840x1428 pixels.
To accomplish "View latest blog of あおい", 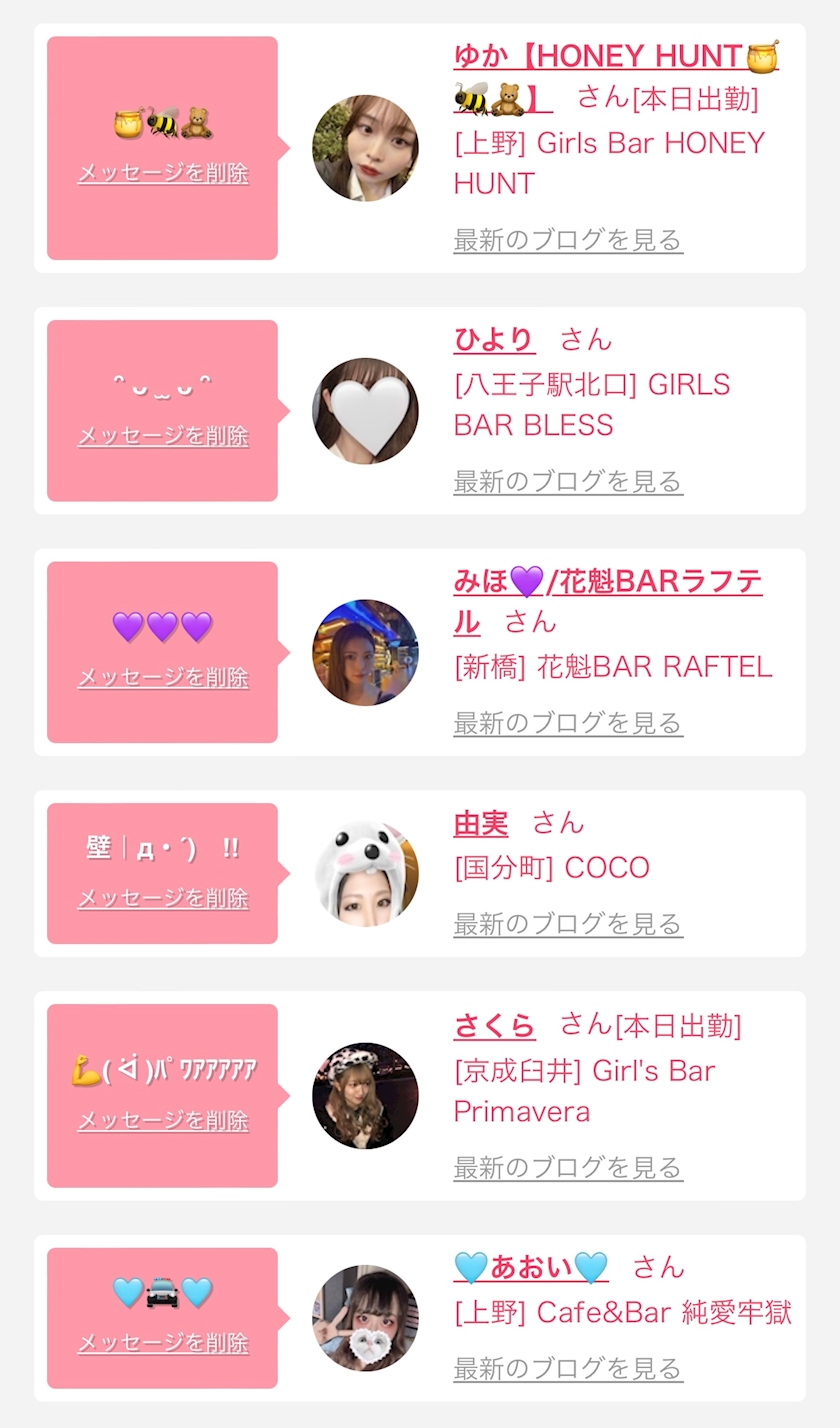I will (568, 1368).
